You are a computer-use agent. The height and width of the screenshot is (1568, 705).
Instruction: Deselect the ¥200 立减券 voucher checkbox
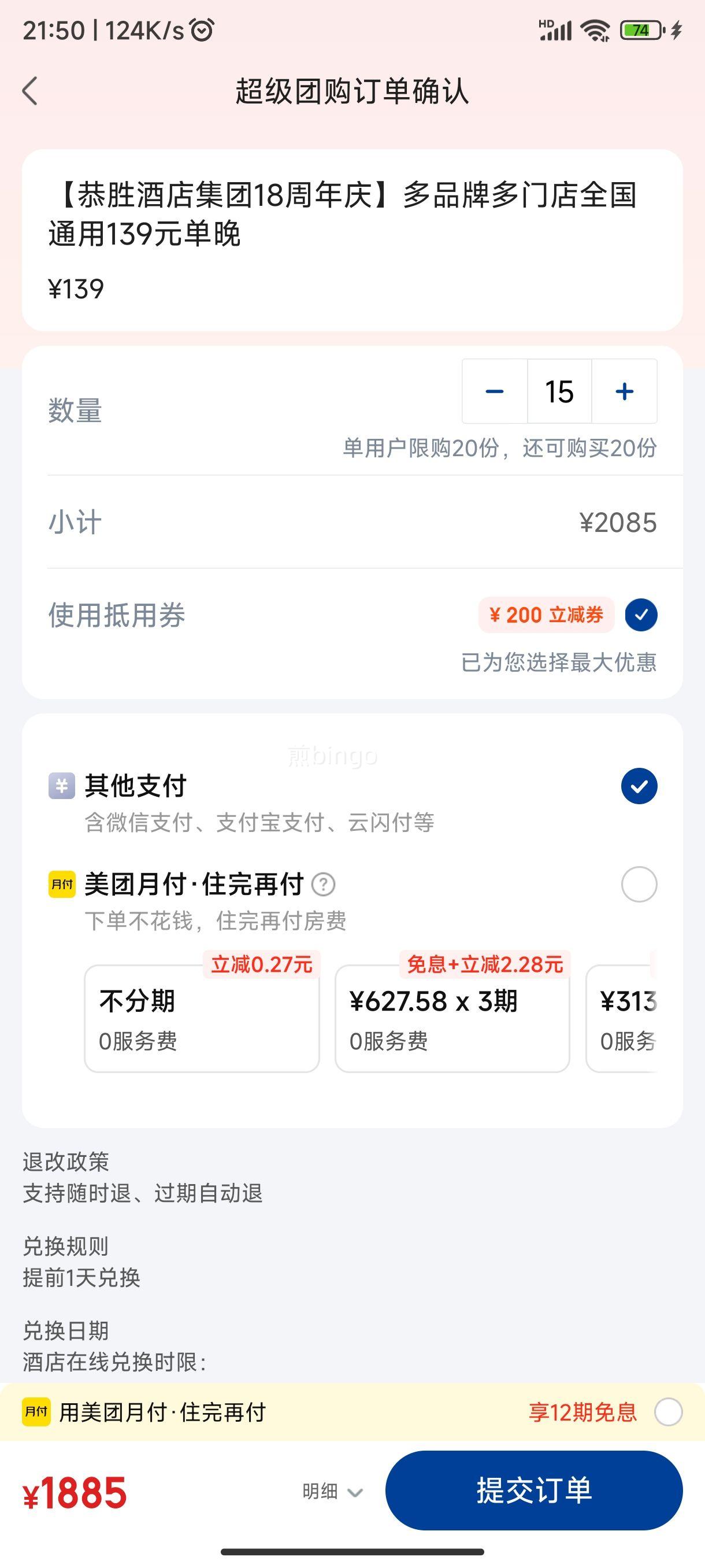pos(640,615)
